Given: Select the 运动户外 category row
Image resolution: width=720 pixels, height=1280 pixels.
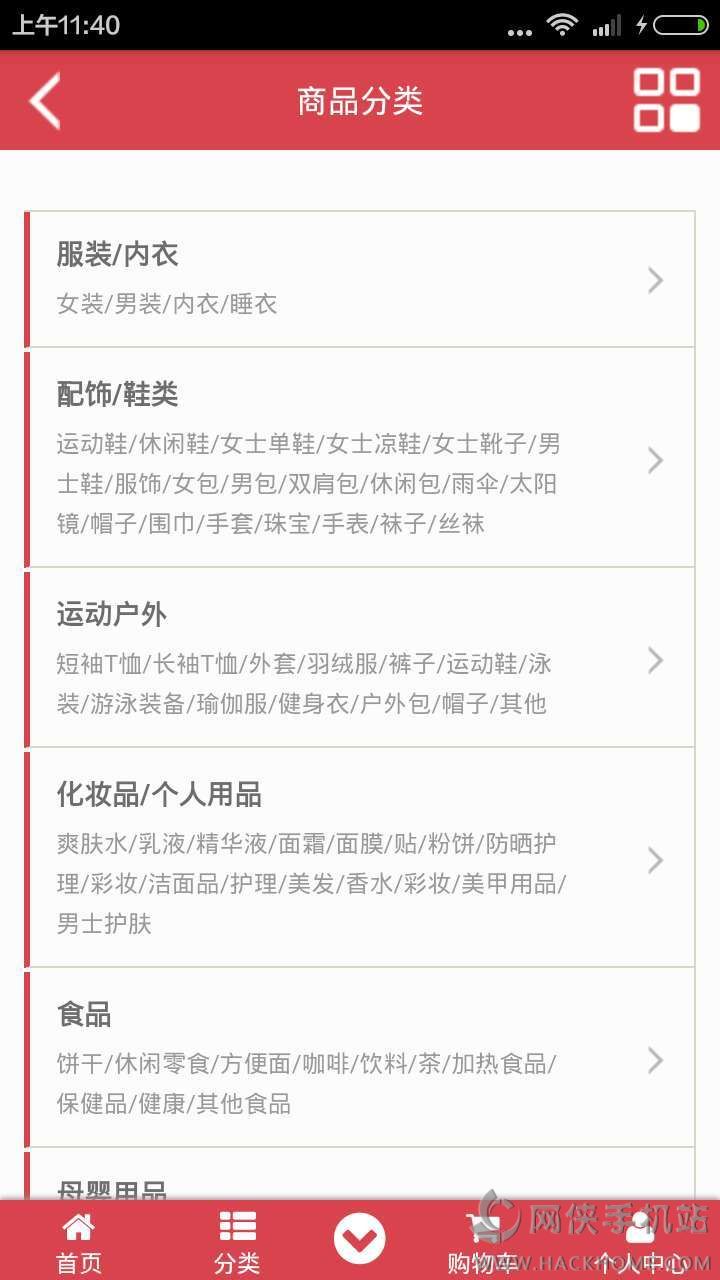Looking at the screenshot, I should click(x=360, y=658).
